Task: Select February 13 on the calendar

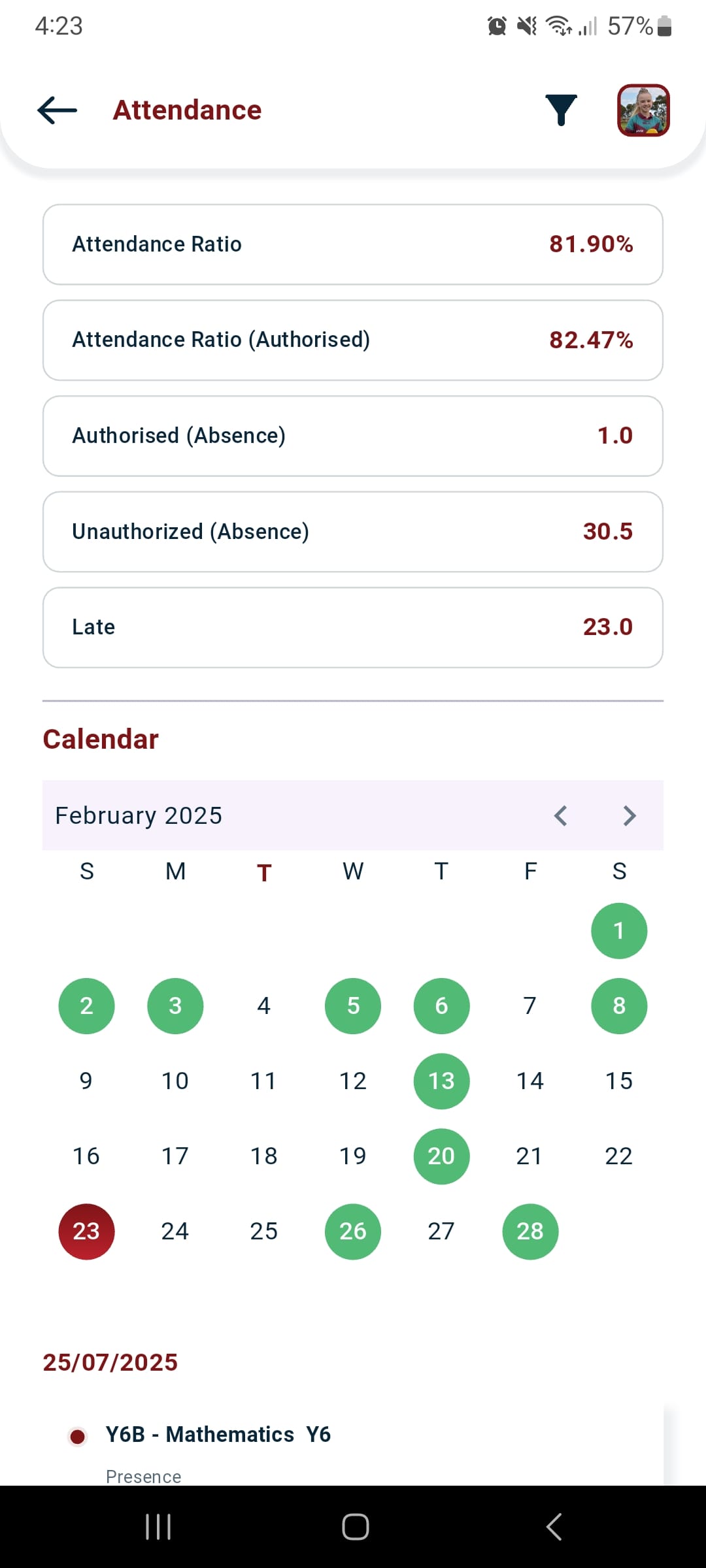Action: (441, 1081)
